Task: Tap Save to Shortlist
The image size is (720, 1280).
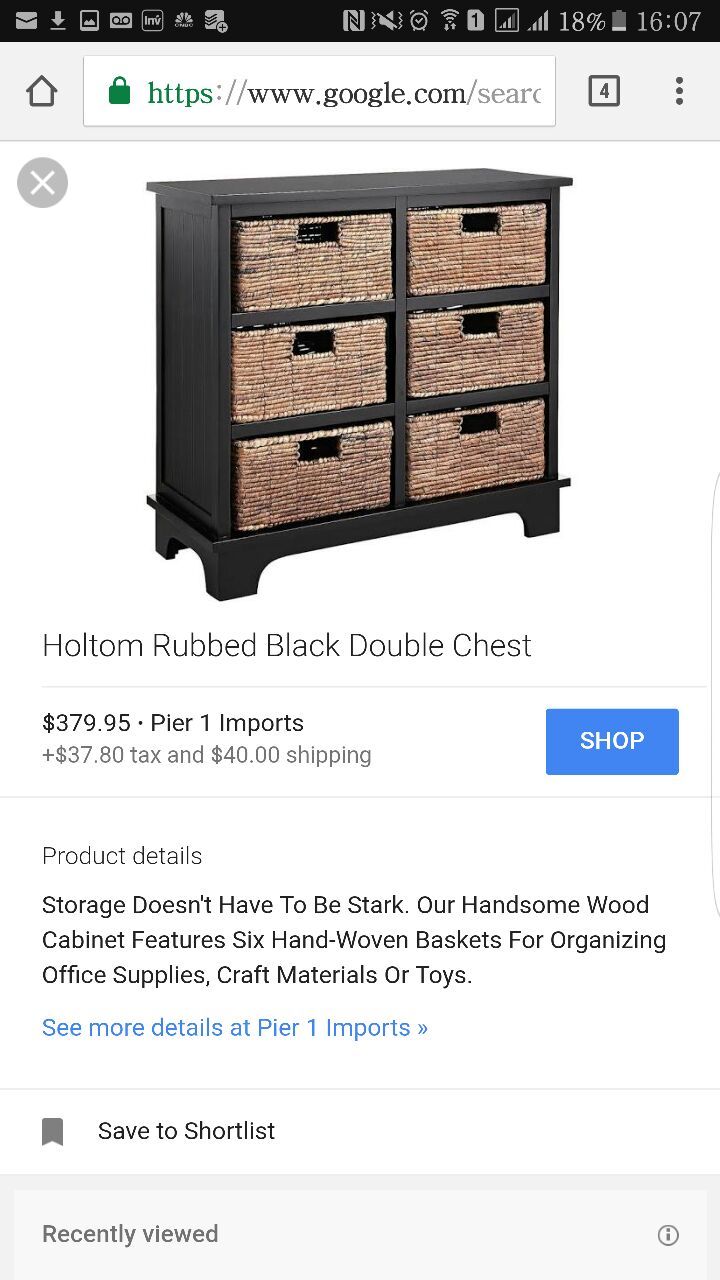Action: click(185, 1131)
